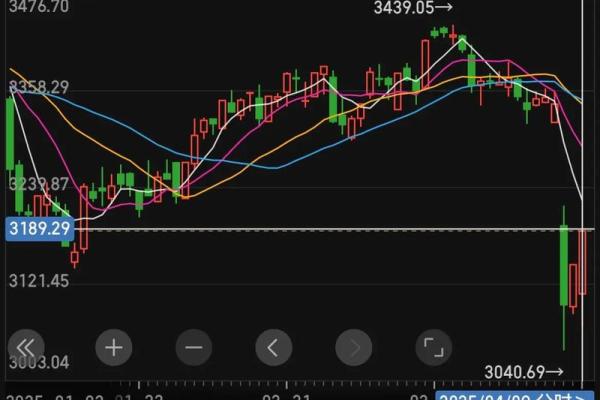Zoom out the chart with minus button
This screenshot has width=600, height=400.
tap(194, 347)
